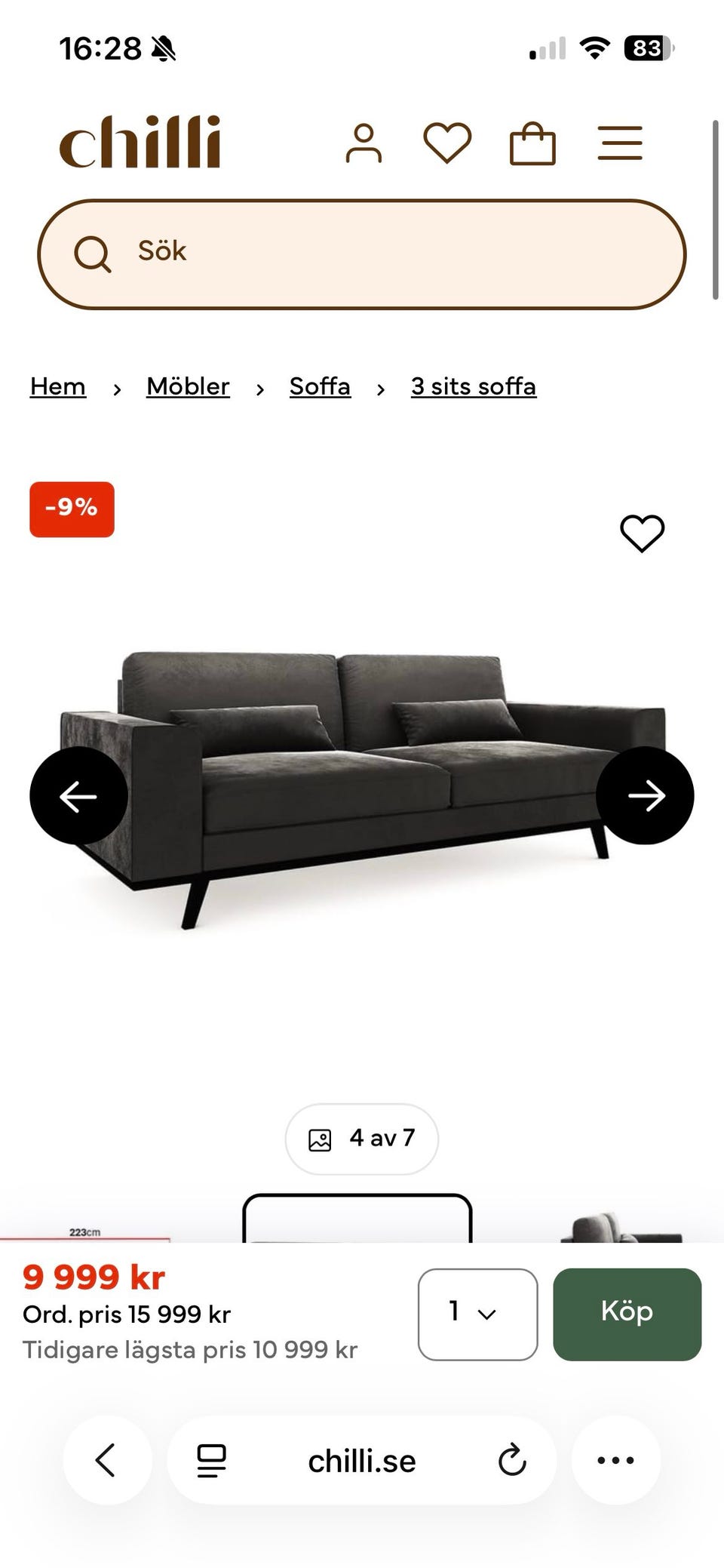Viewport: 724px width, 1568px height.
Task: Open the Soffa breadcrumb link
Action: (320, 386)
